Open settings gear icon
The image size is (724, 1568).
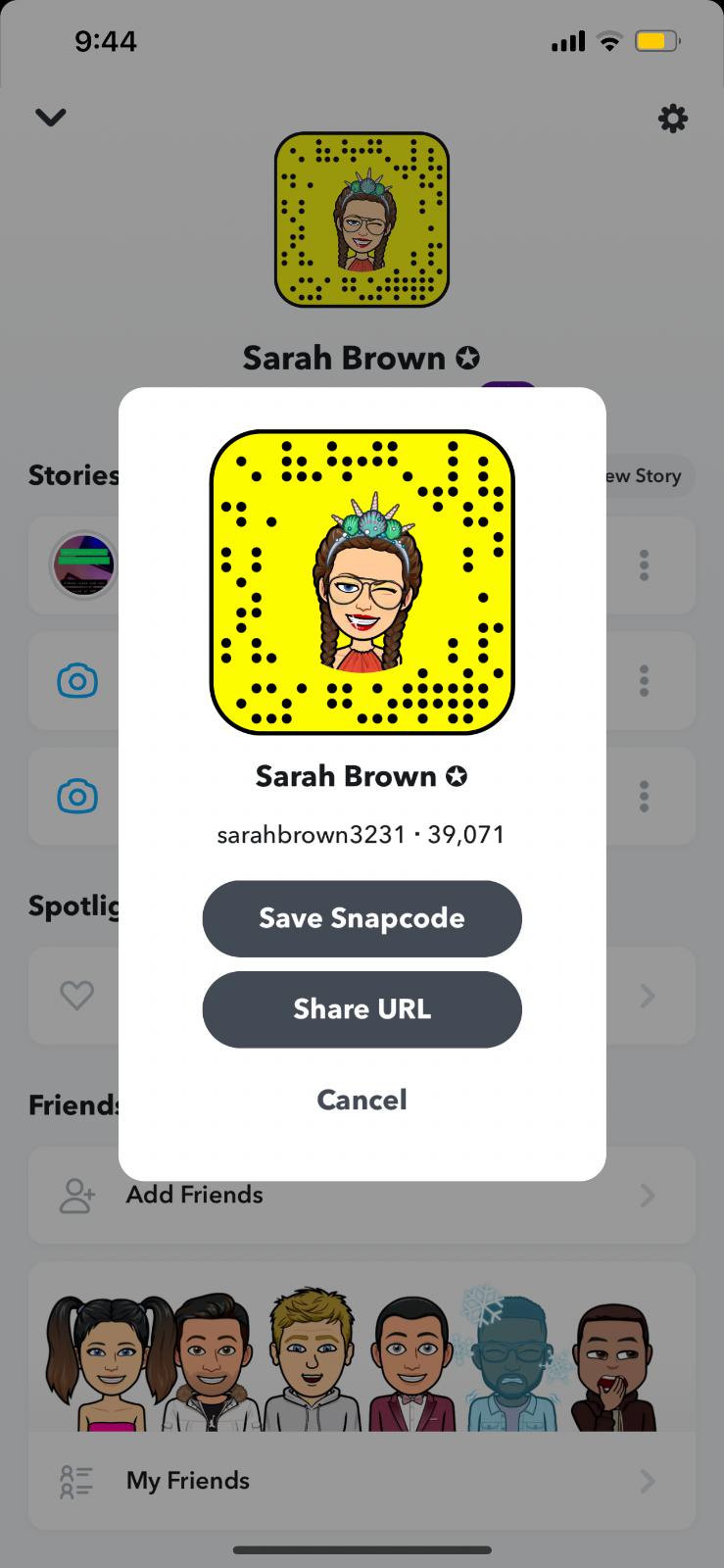coord(672,120)
